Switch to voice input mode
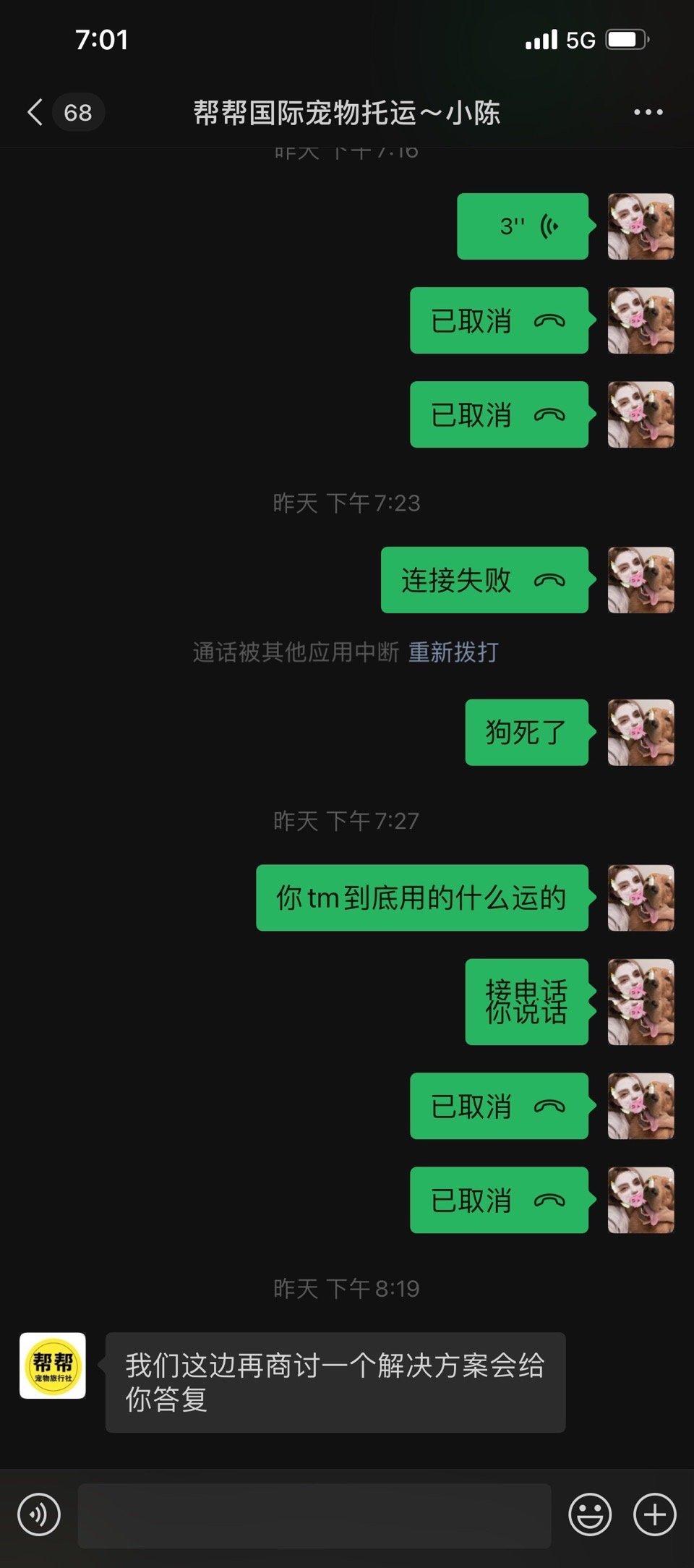Screen dimensions: 694x1568 tap(39, 1514)
